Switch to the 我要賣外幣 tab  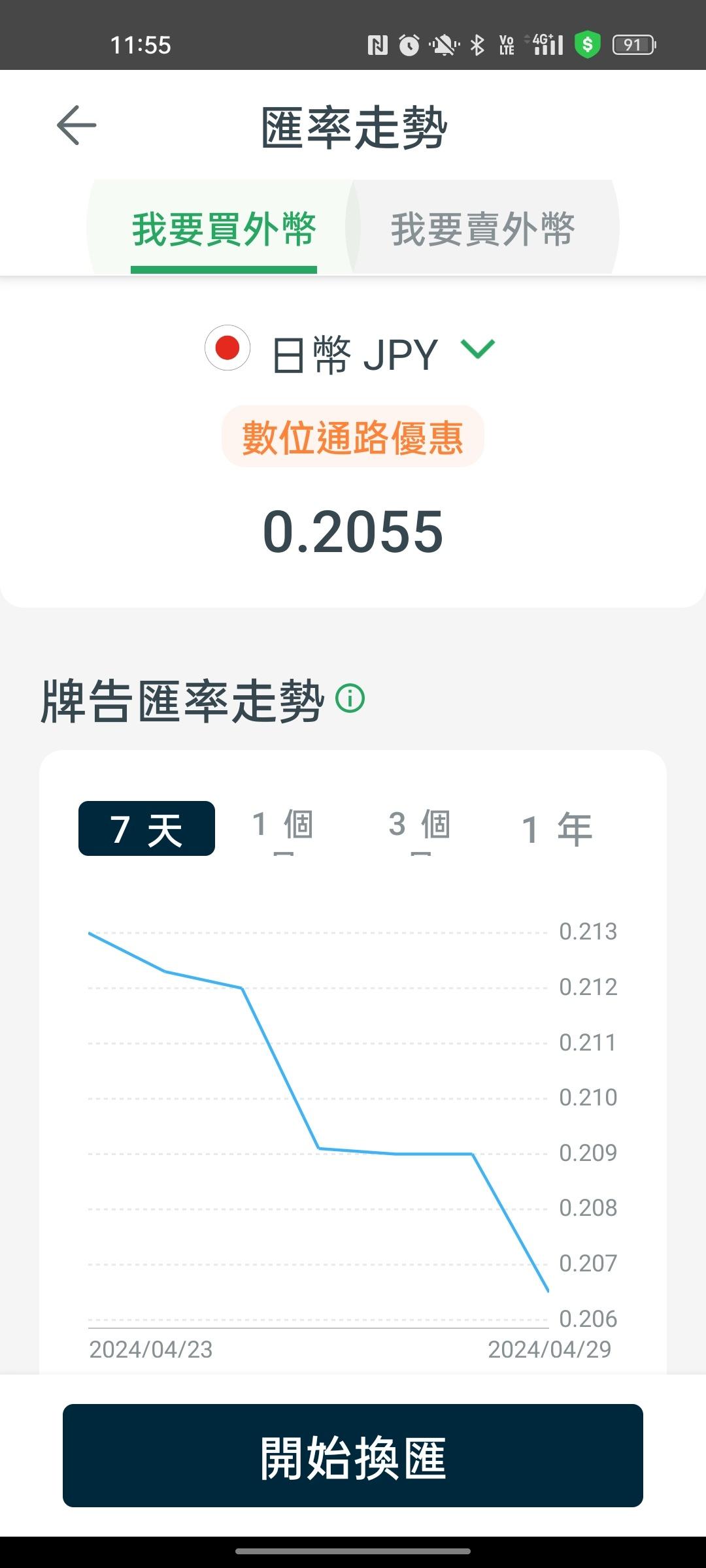482,229
